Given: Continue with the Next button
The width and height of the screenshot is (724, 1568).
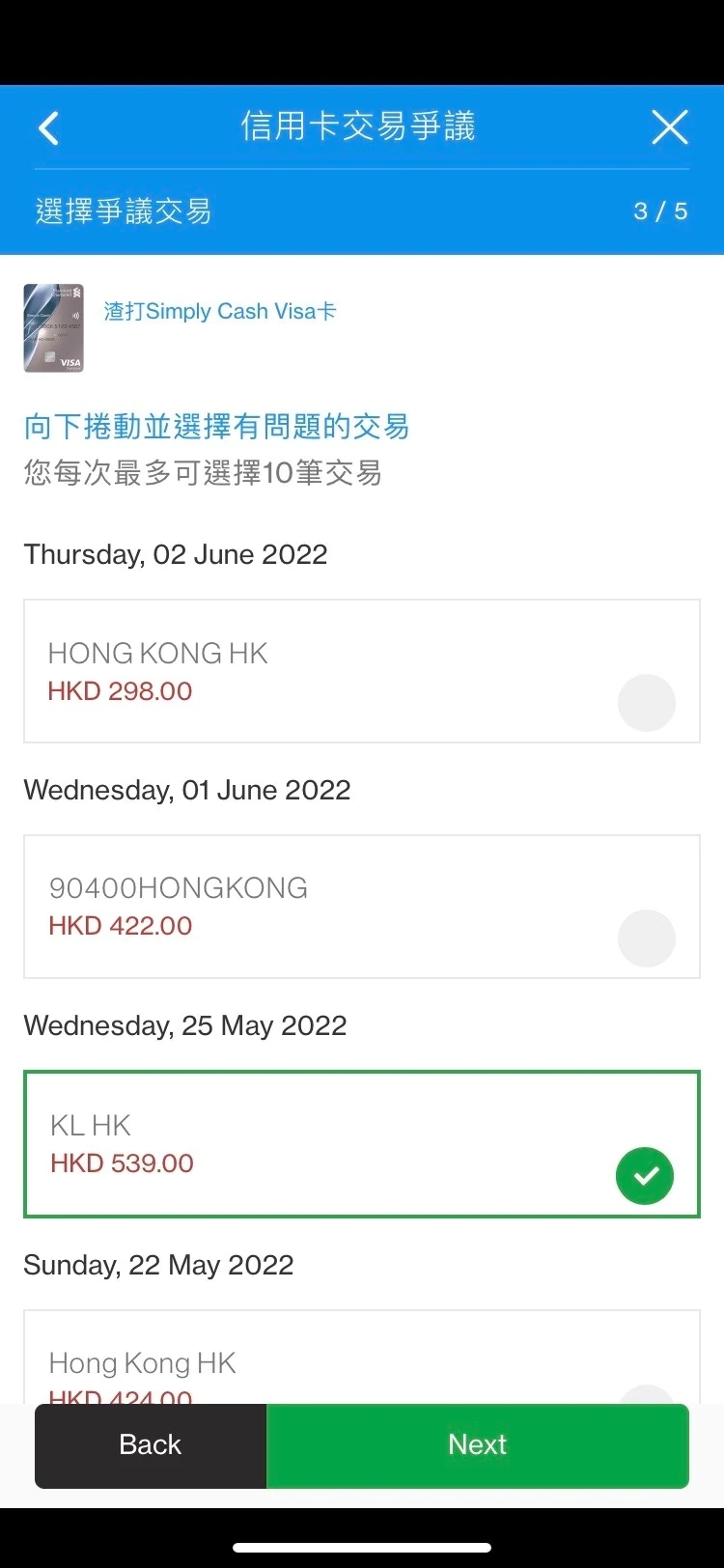Looking at the screenshot, I should pos(478,1444).
